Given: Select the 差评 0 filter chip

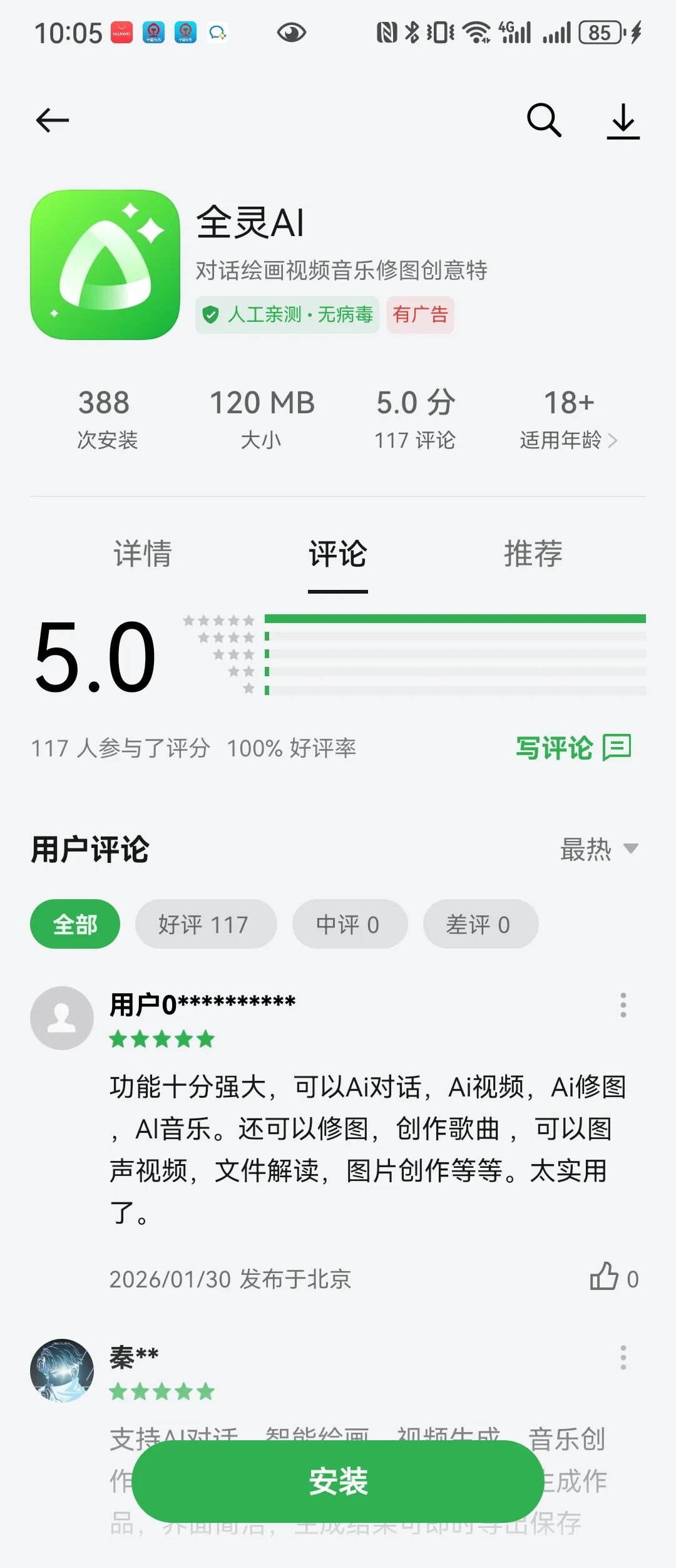Looking at the screenshot, I should click(479, 924).
